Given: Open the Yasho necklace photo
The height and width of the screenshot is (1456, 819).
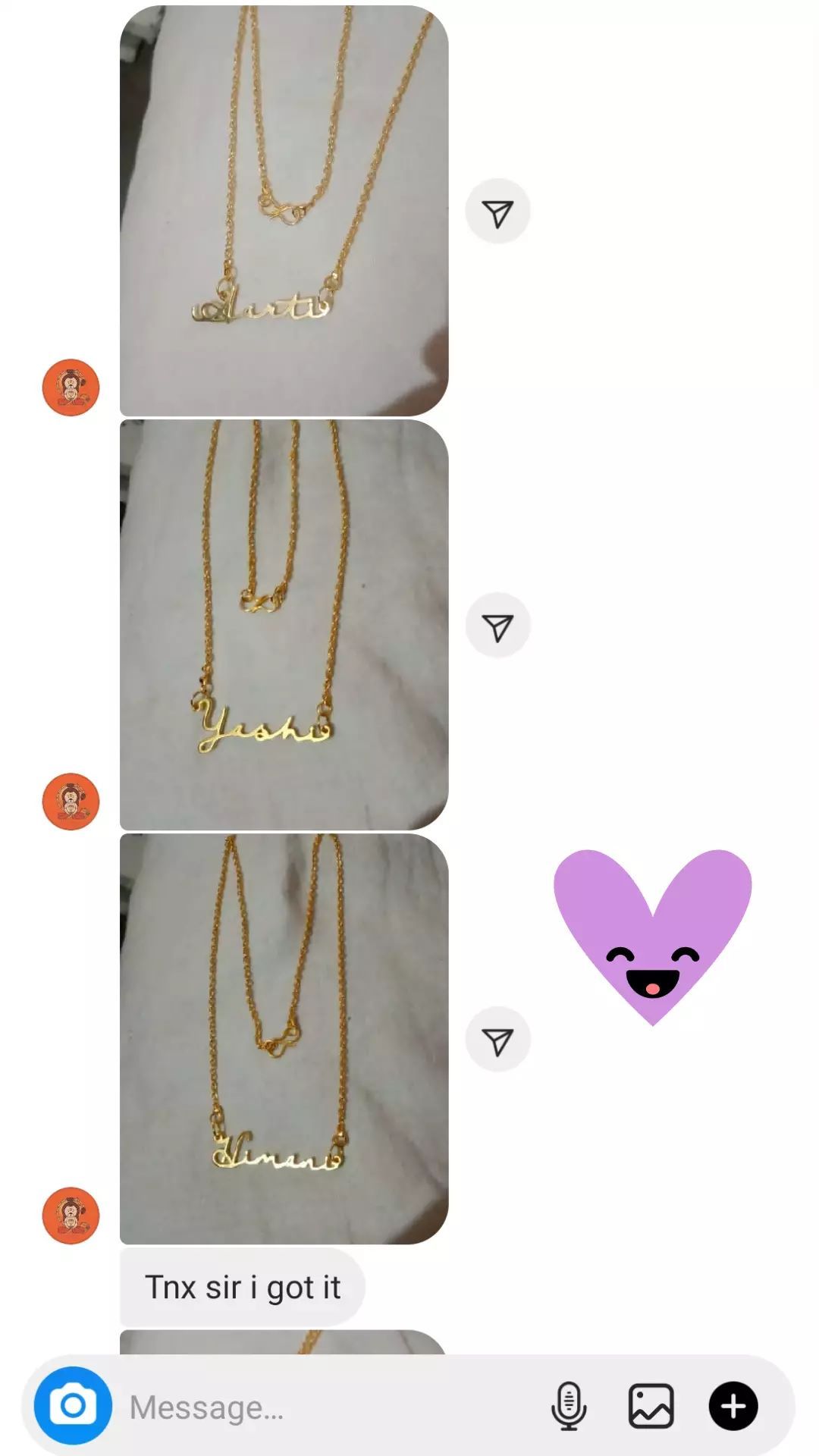Looking at the screenshot, I should coord(284,625).
